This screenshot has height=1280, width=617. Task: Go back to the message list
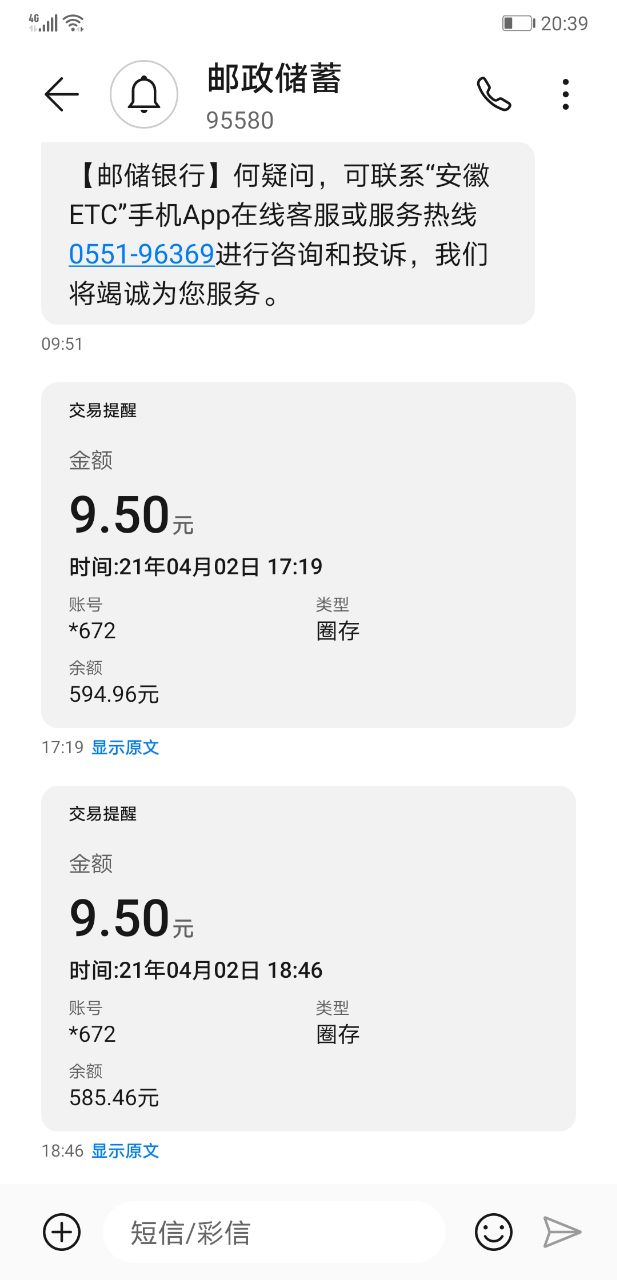pos(62,94)
